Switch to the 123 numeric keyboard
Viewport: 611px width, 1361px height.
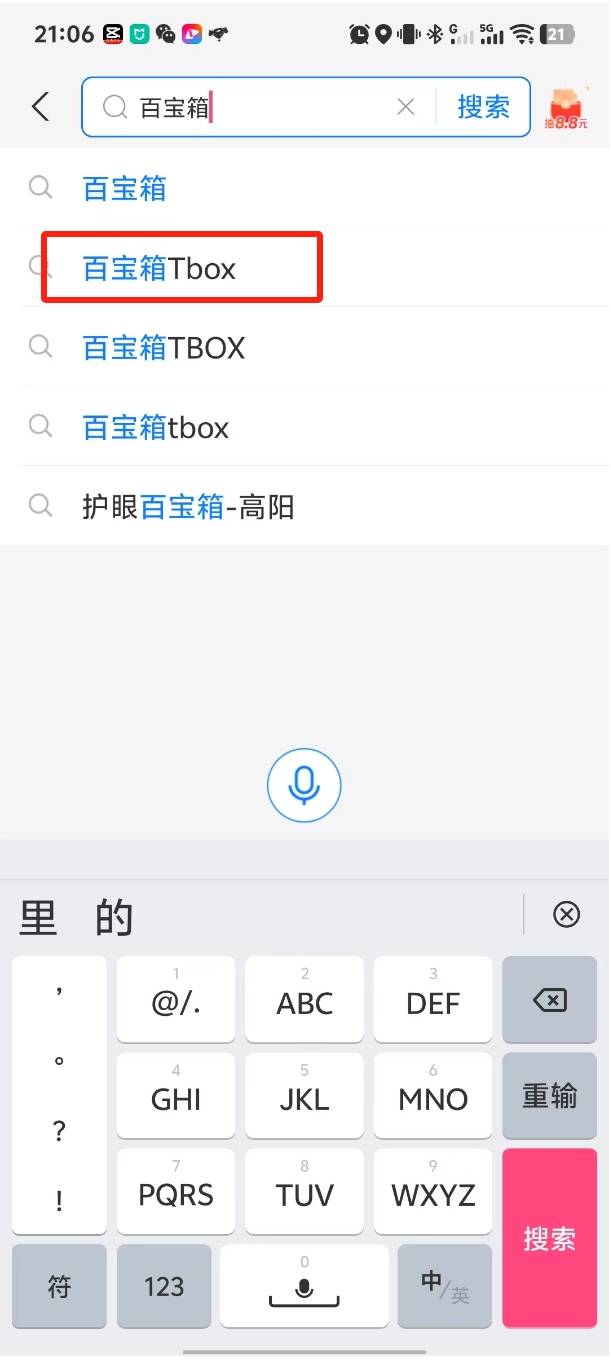coord(164,1286)
